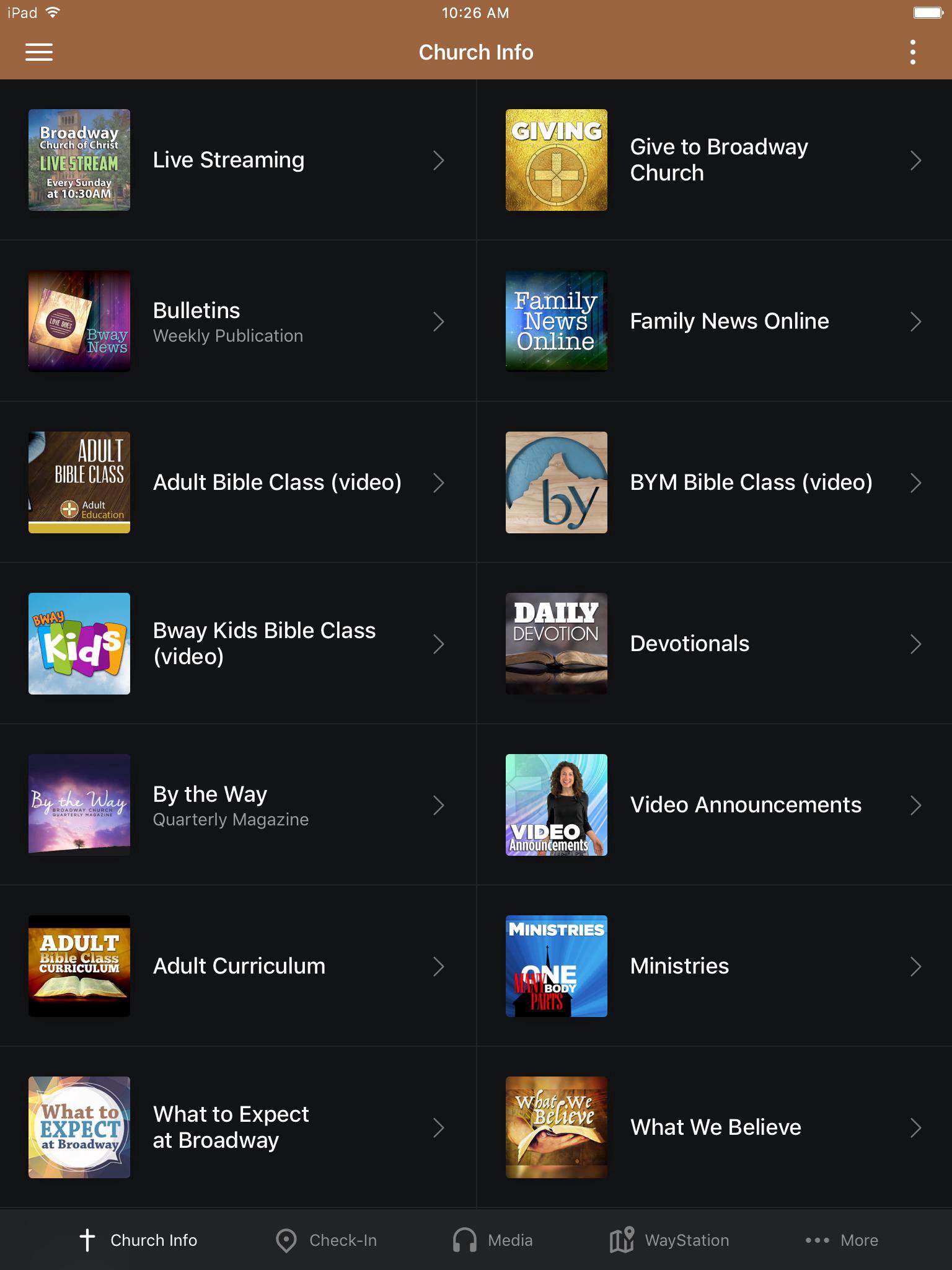Open Family News Online
This screenshot has height=1270, width=952.
(714, 321)
